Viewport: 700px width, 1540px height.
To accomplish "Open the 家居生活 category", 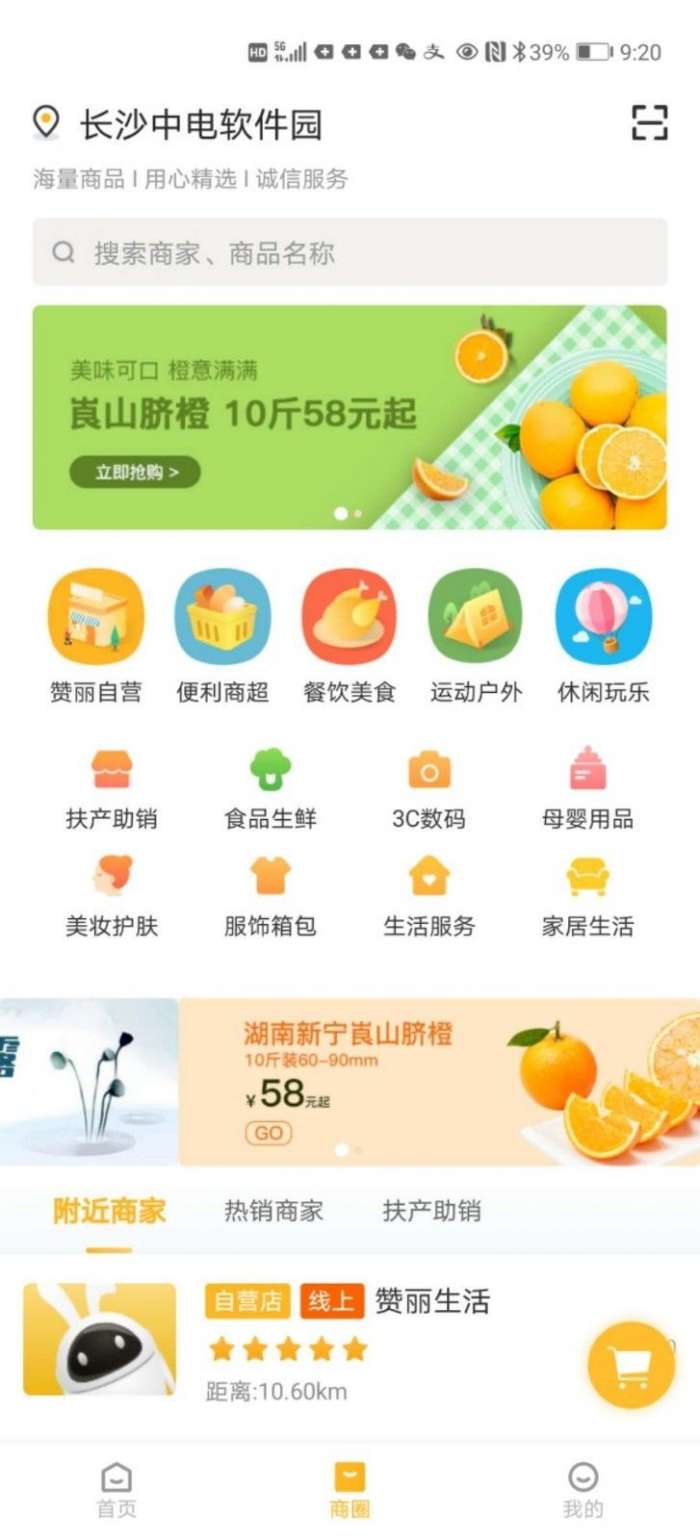I will click(x=588, y=877).
